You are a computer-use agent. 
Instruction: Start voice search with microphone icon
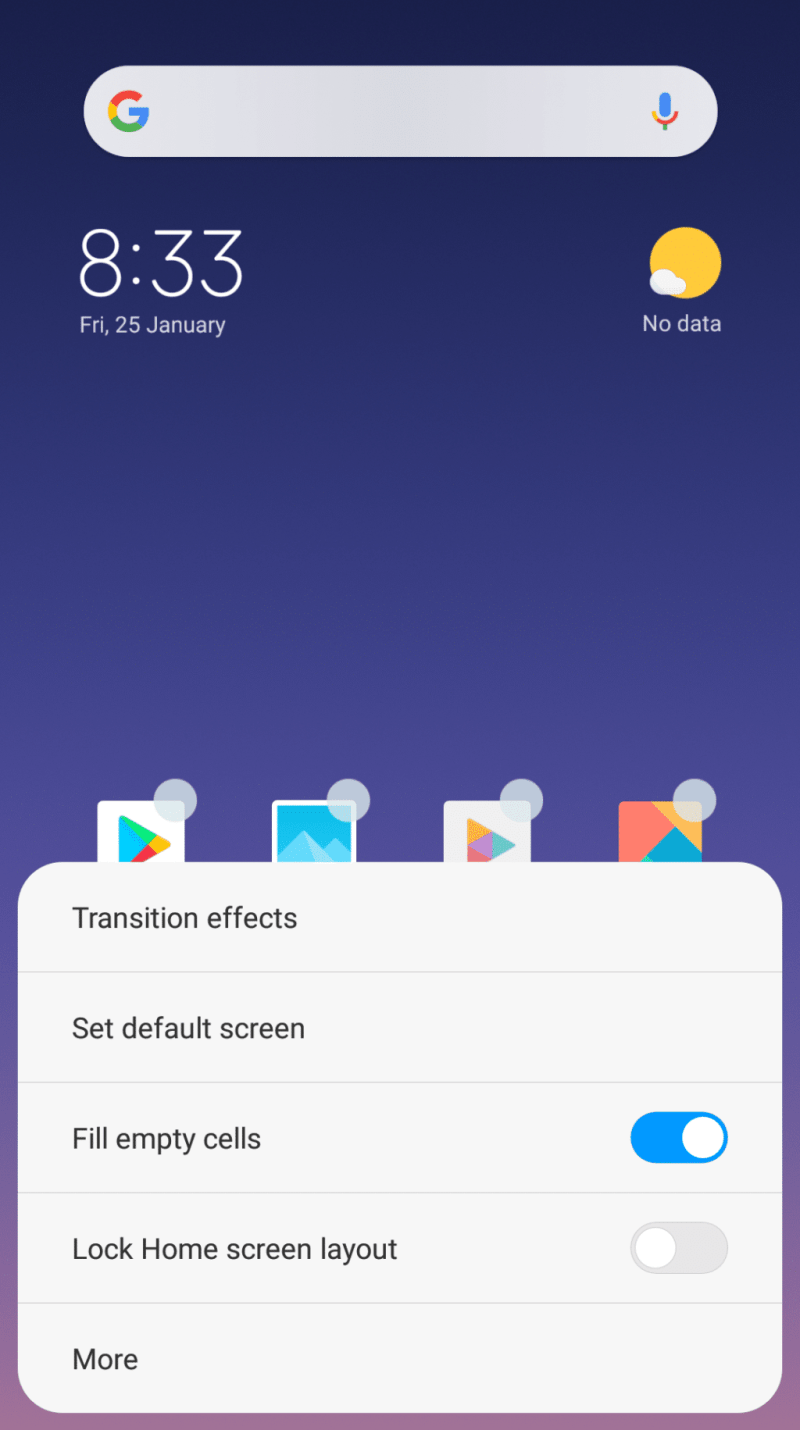click(x=664, y=111)
